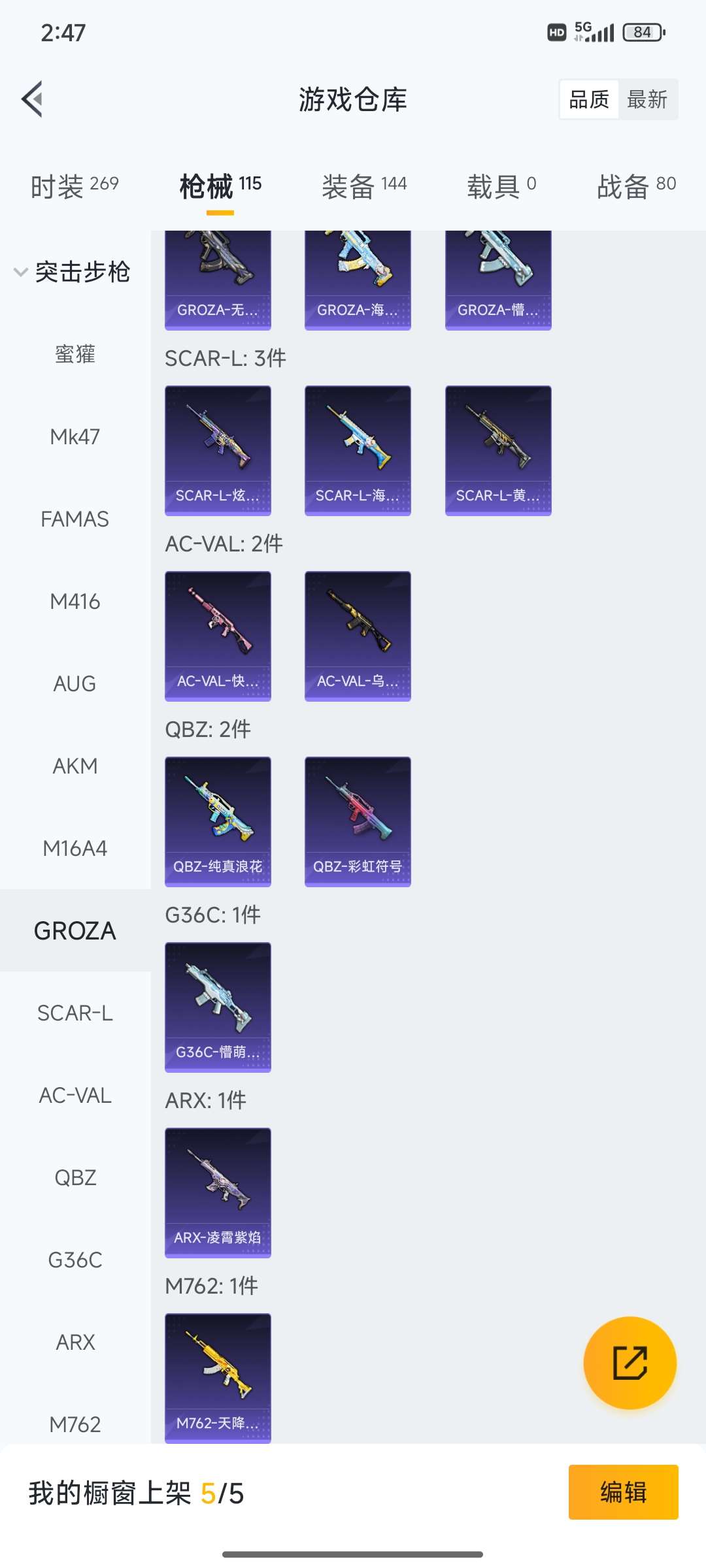Tap the orange floating share button
Screen dimensions: 706x1568
coord(630,1363)
